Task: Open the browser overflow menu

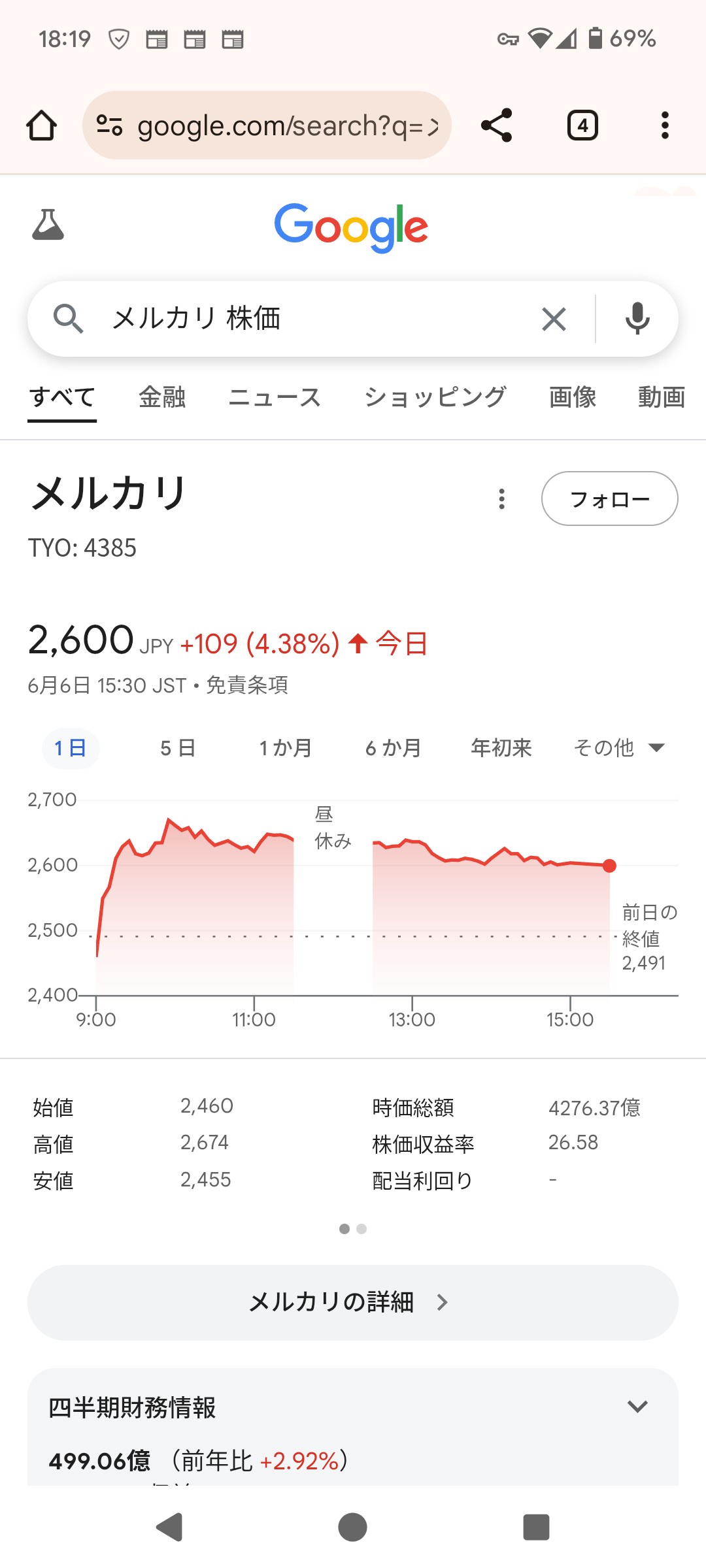Action: point(665,125)
